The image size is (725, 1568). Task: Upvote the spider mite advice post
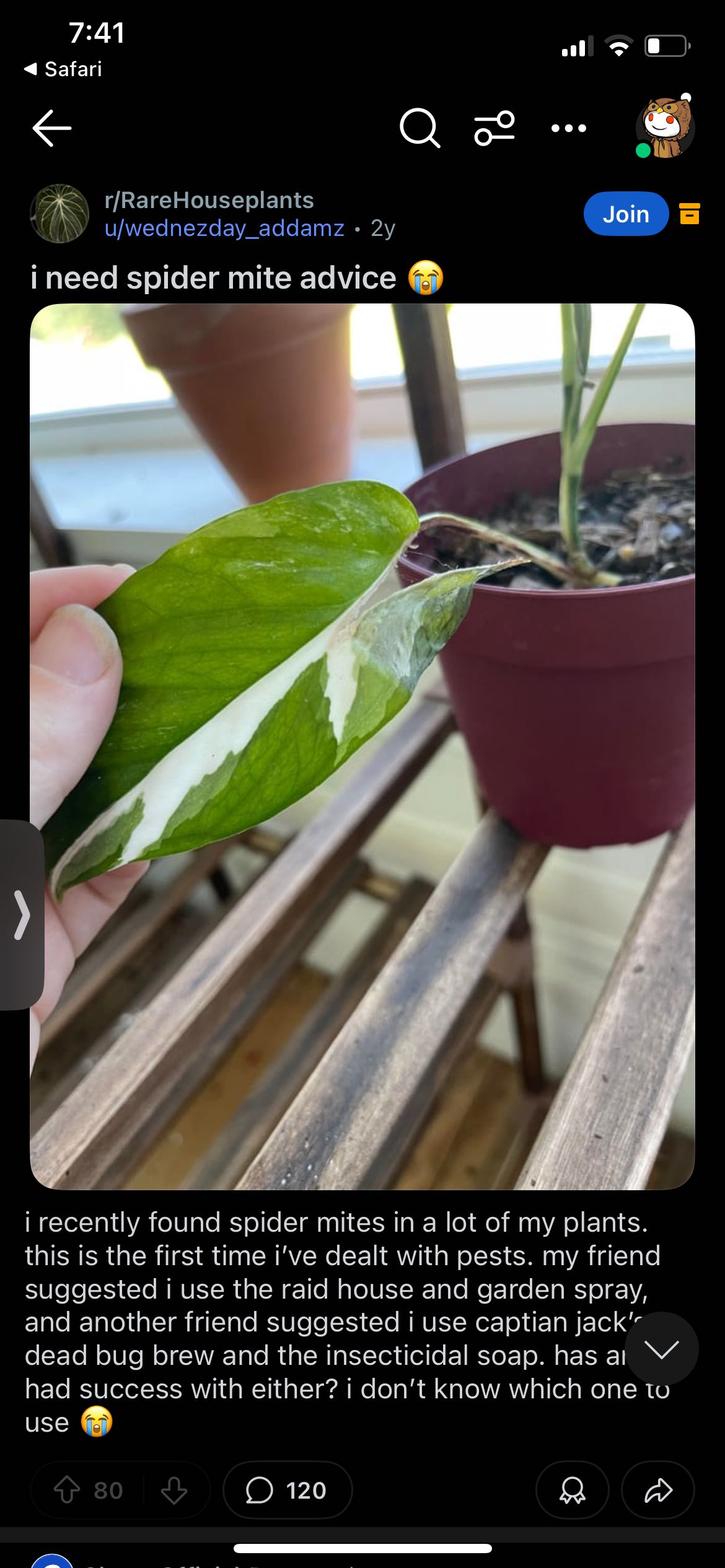click(67, 1490)
